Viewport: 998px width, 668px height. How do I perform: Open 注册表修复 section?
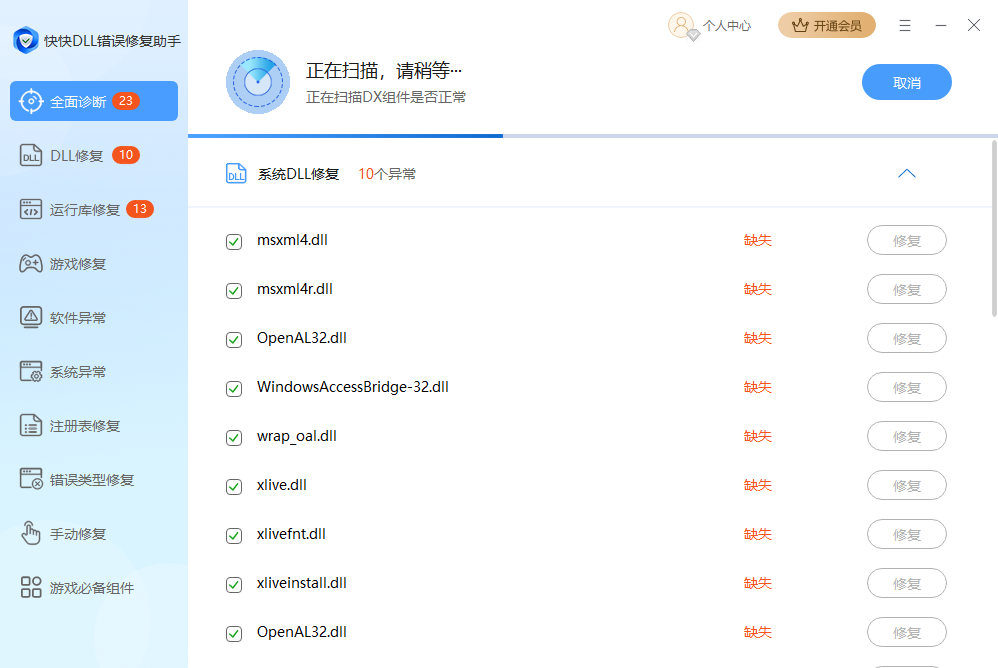85,426
